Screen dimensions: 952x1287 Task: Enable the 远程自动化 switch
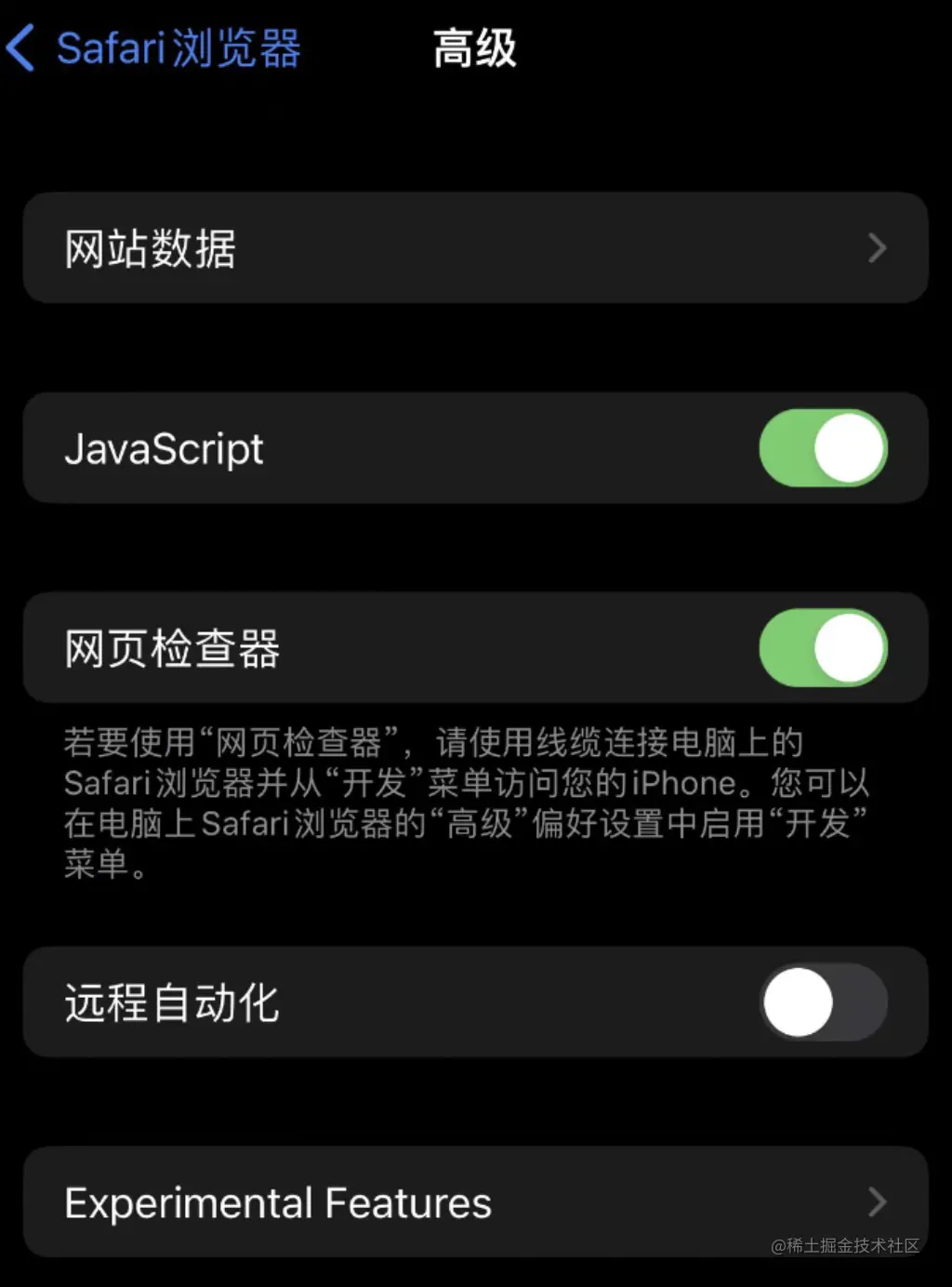pos(823,1002)
